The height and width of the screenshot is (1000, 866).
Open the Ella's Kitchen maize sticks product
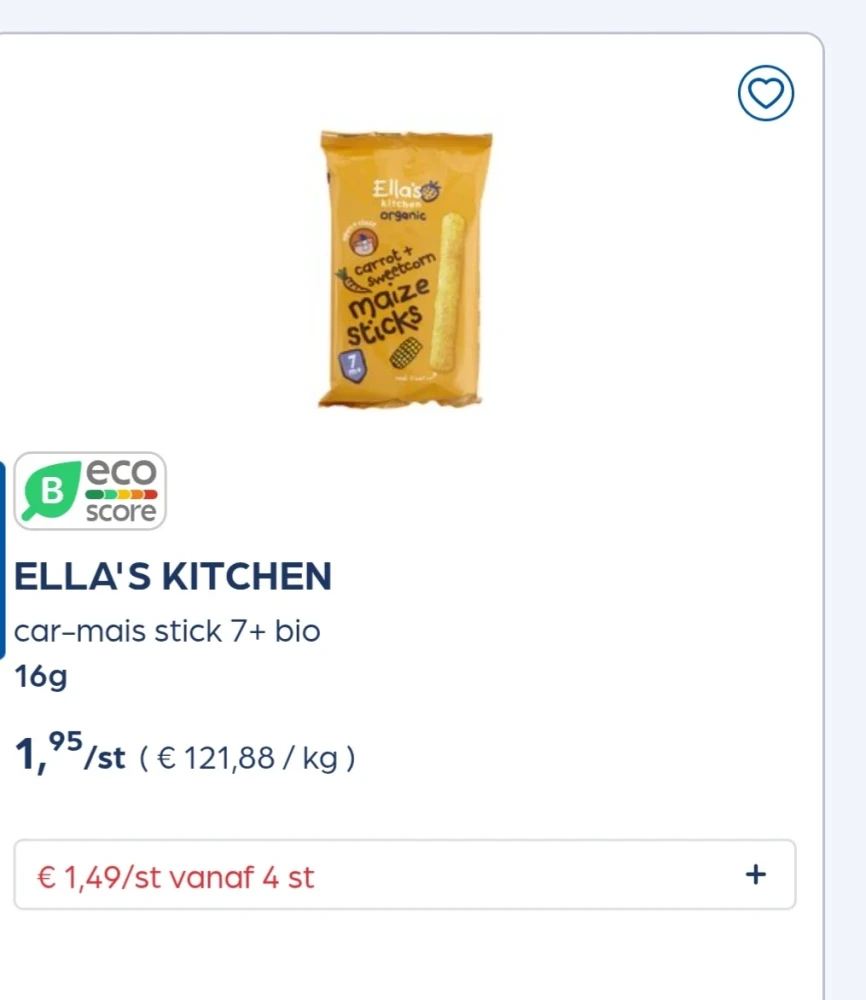[x=405, y=268]
